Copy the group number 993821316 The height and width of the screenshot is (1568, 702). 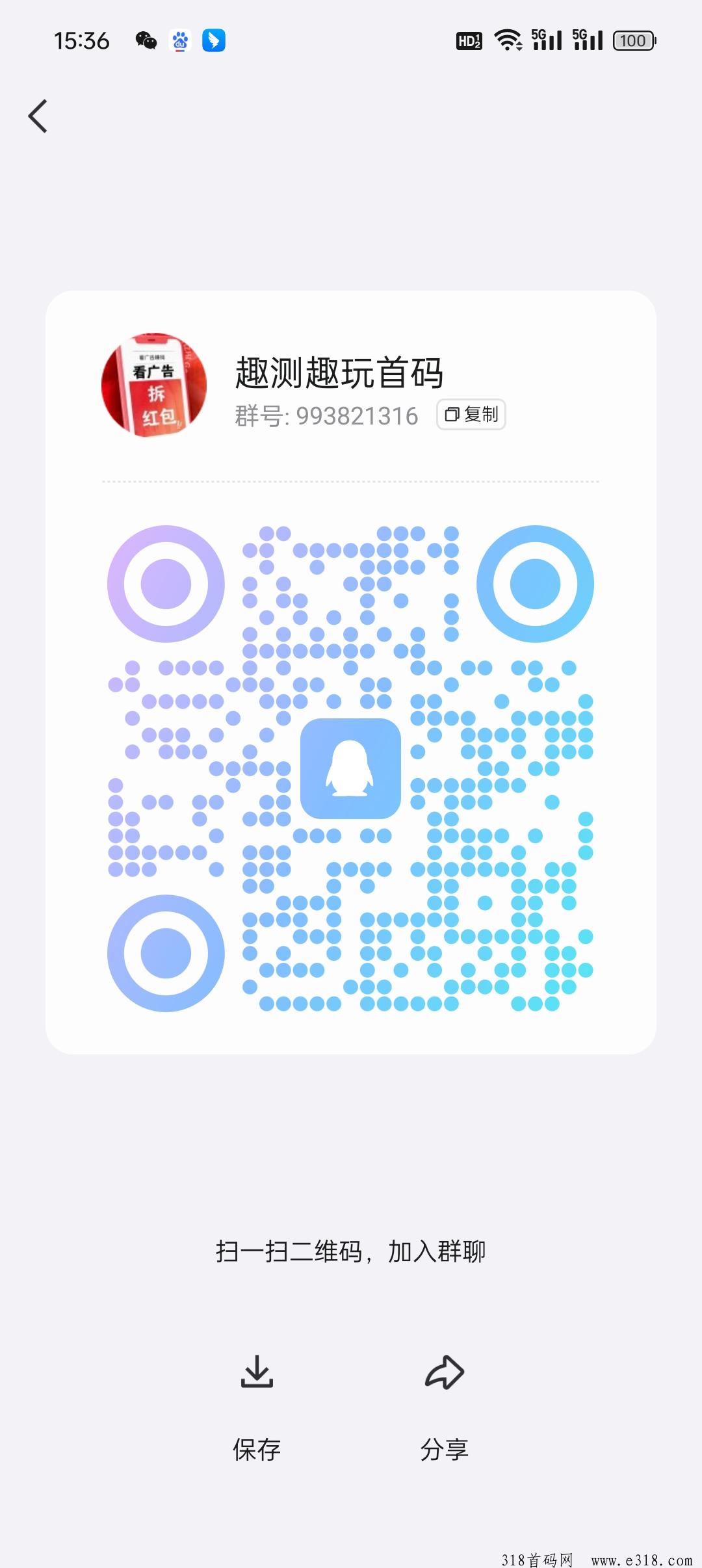pos(471,415)
